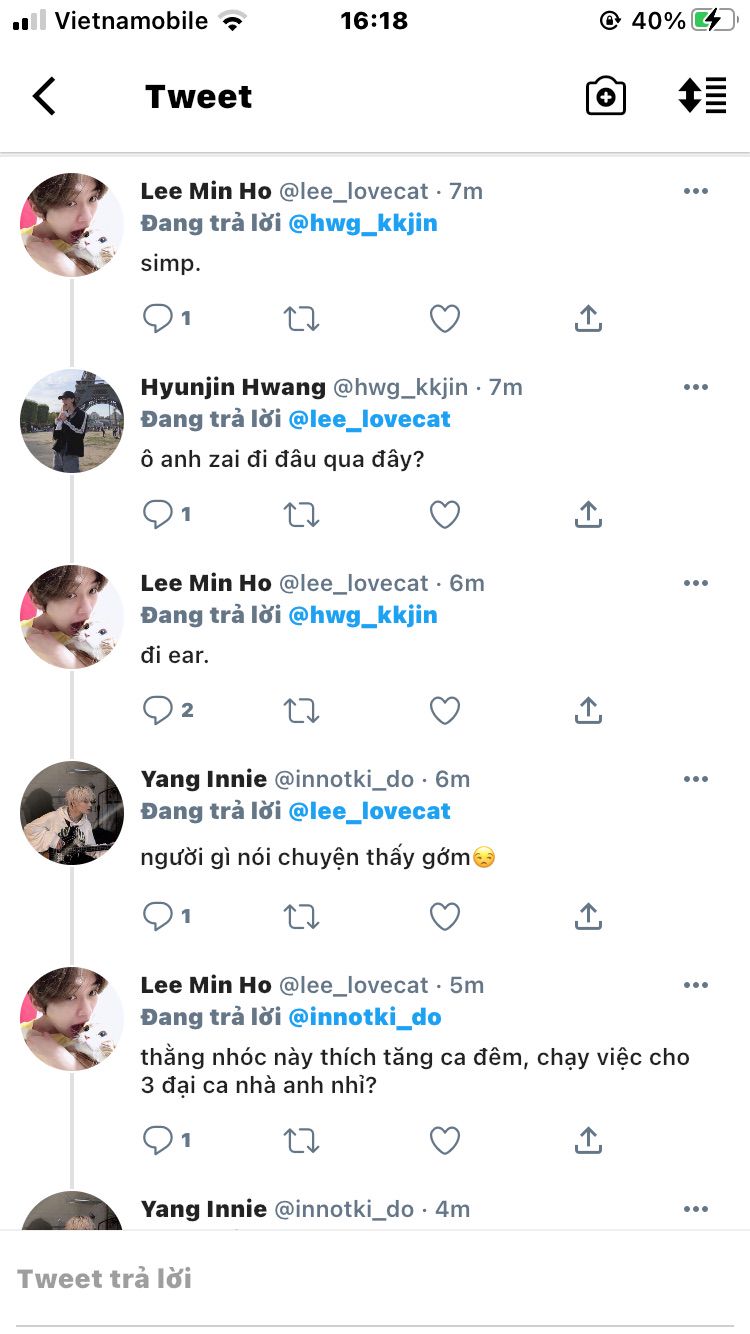Open Hyunjin Hwang's profile picture

pyautogui.click(x=71, y=421)
